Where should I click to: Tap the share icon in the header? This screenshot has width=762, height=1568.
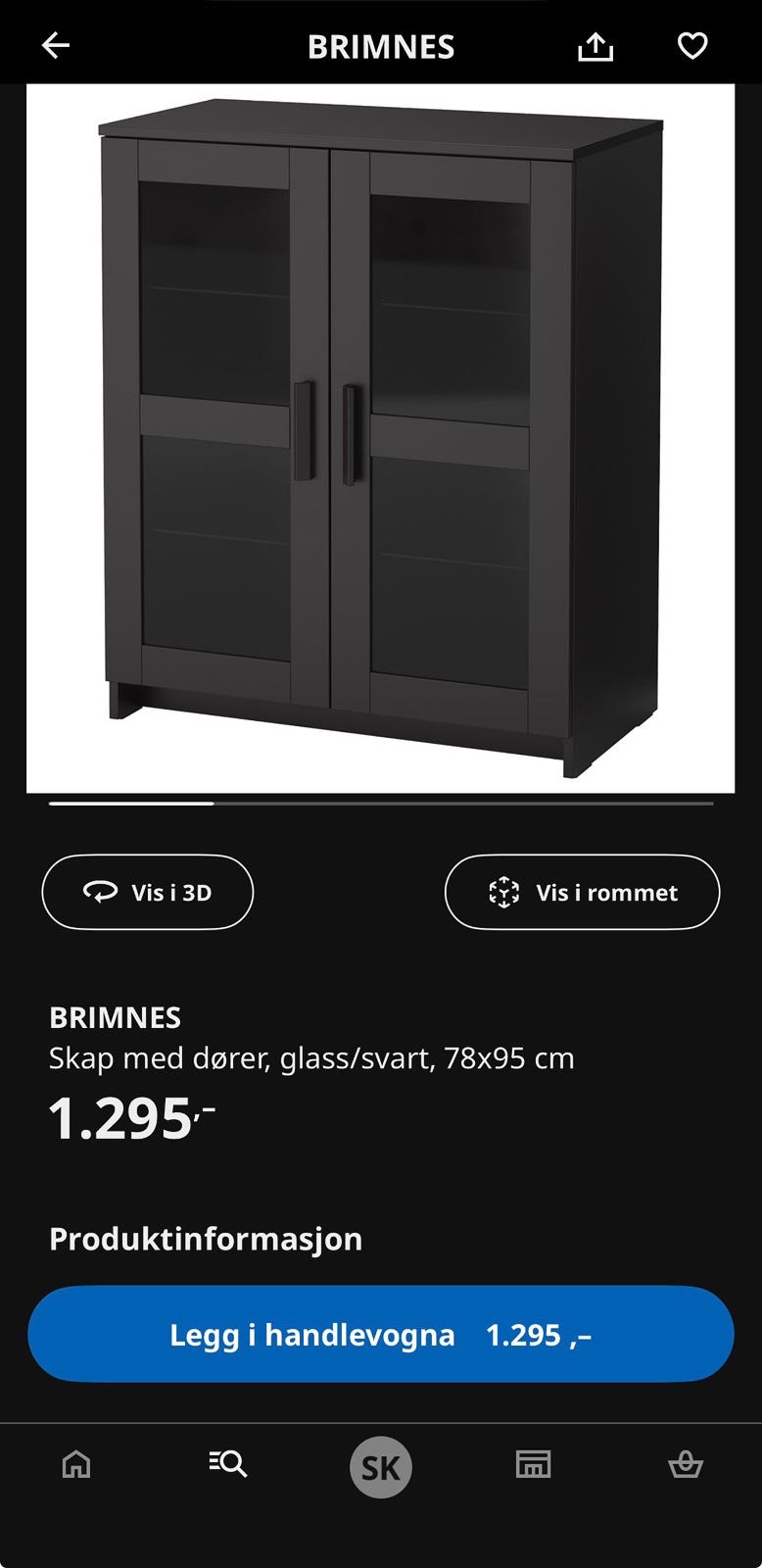pos(596,45)
